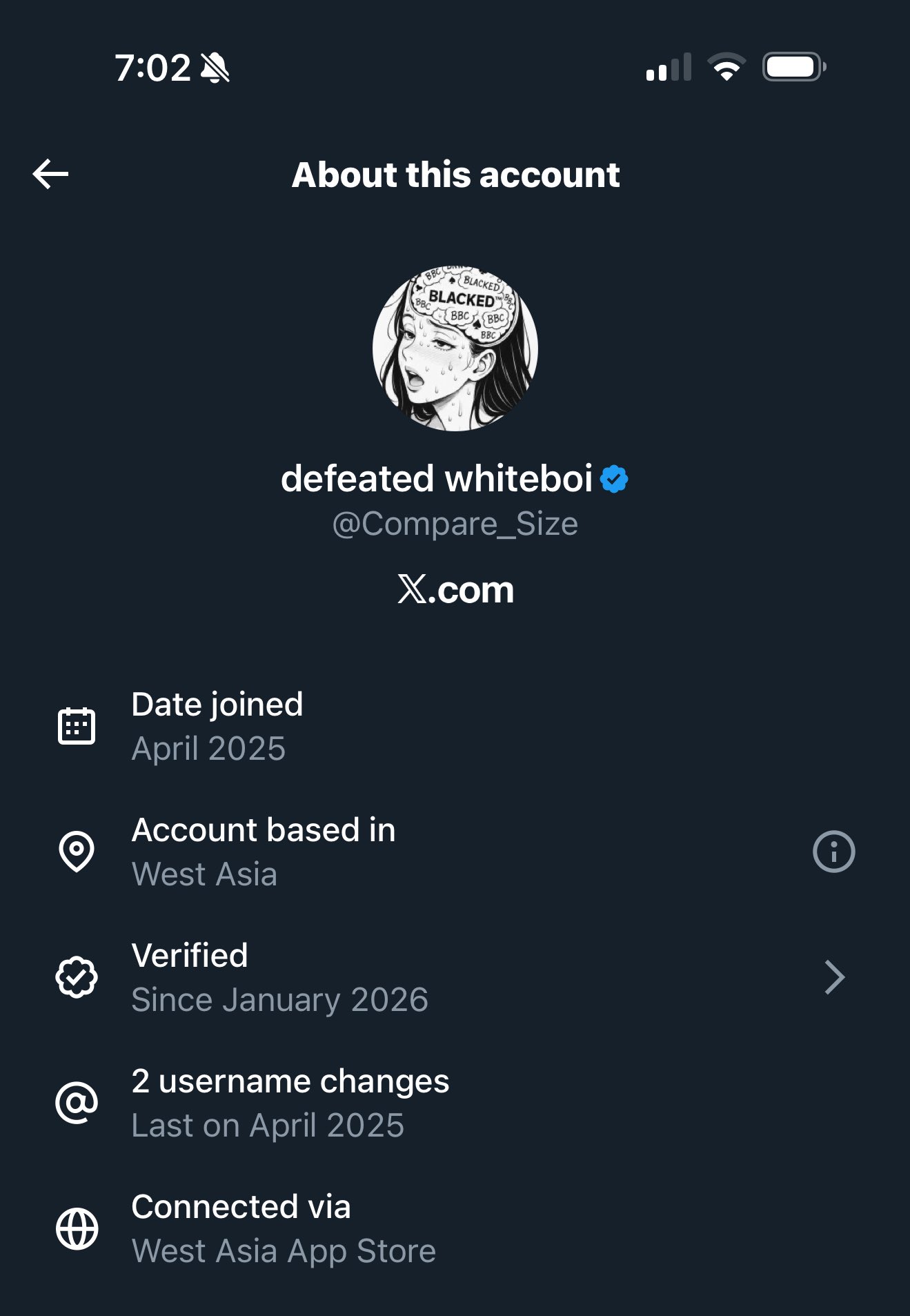Open info about Account based in

833,852
